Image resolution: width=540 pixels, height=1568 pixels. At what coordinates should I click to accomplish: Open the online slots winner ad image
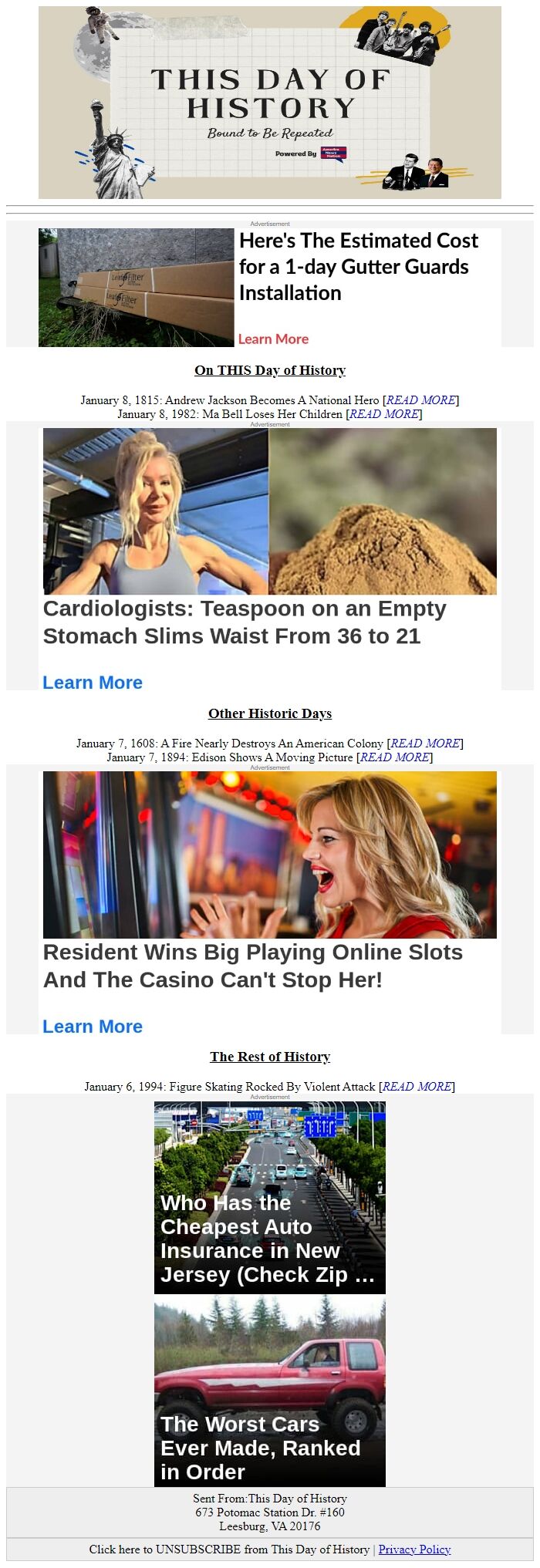click(270, 855)
